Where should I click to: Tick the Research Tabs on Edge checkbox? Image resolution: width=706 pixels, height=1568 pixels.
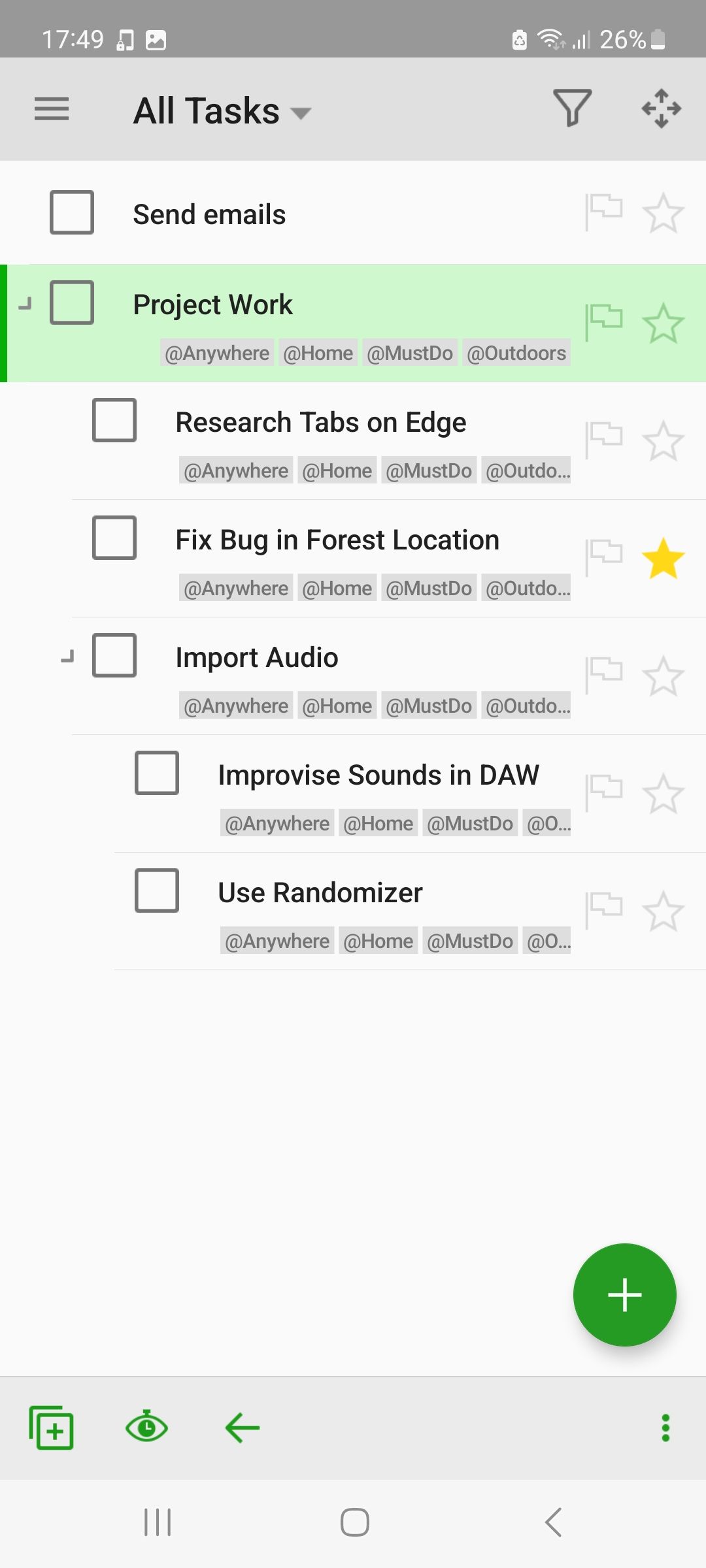[114, 420]
